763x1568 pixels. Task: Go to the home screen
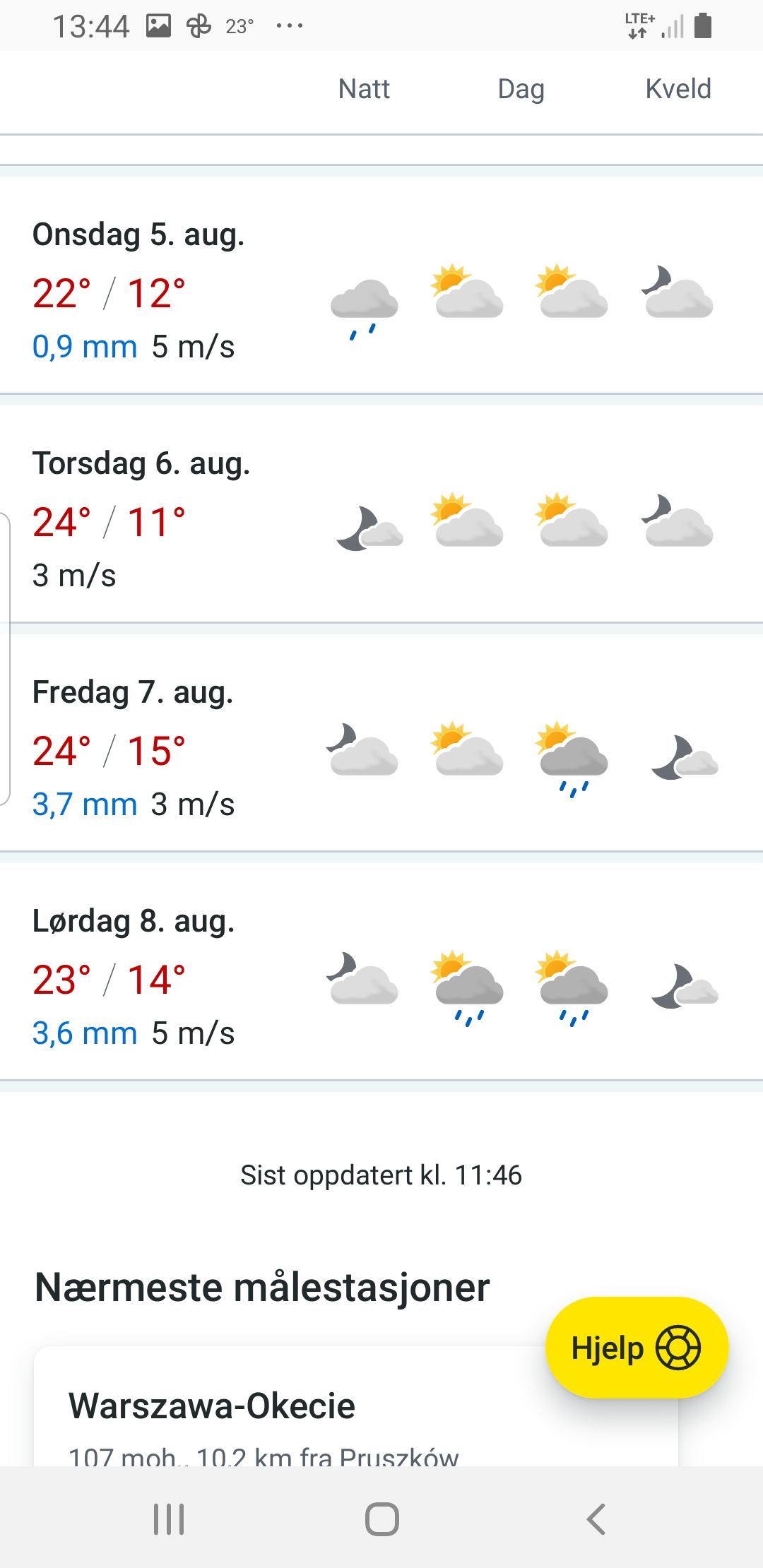click(x=381, y=1519)
